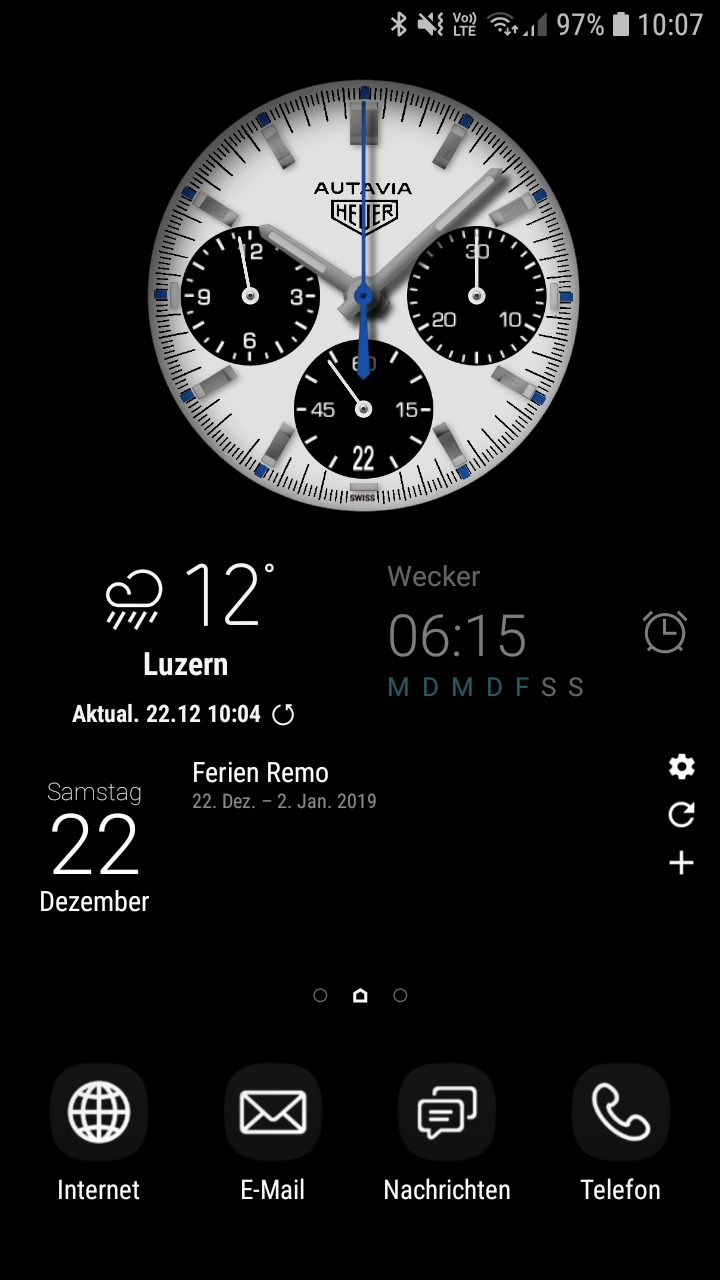Open the Ferien Remo calendar event
Image resolution: width=720 pixels, height=1280 pixels.
[x=284, y=785]
